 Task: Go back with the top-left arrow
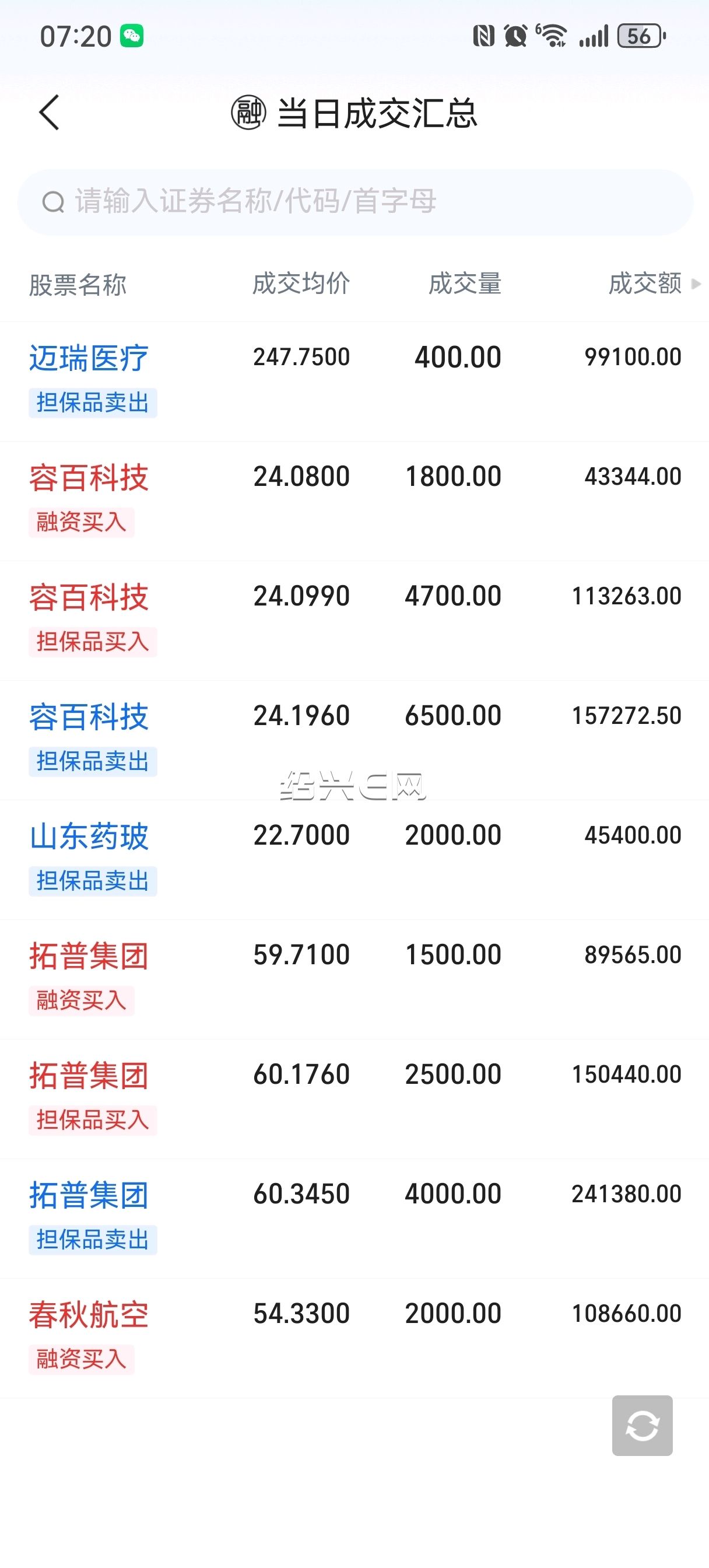49,113
